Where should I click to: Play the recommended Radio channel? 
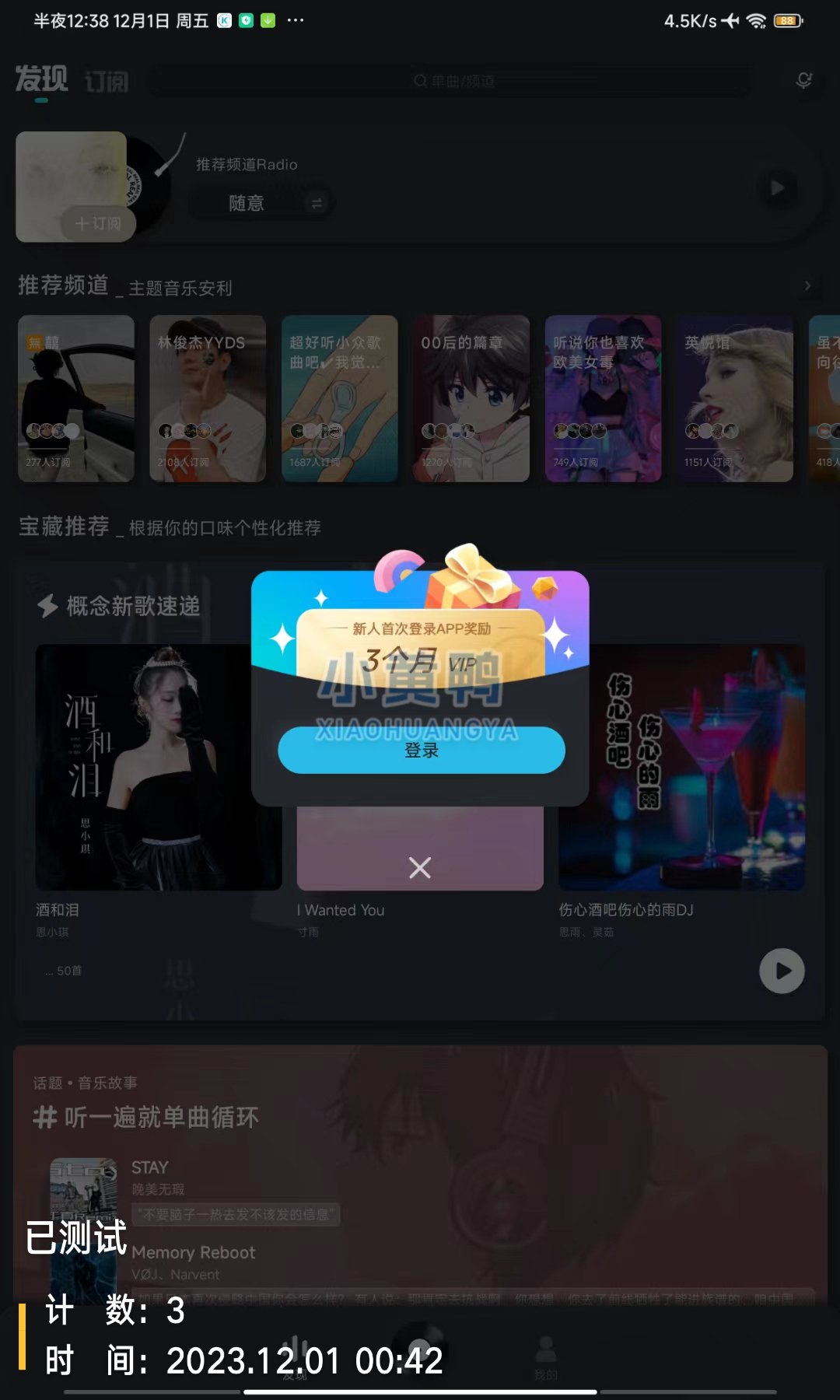[777, 187]
